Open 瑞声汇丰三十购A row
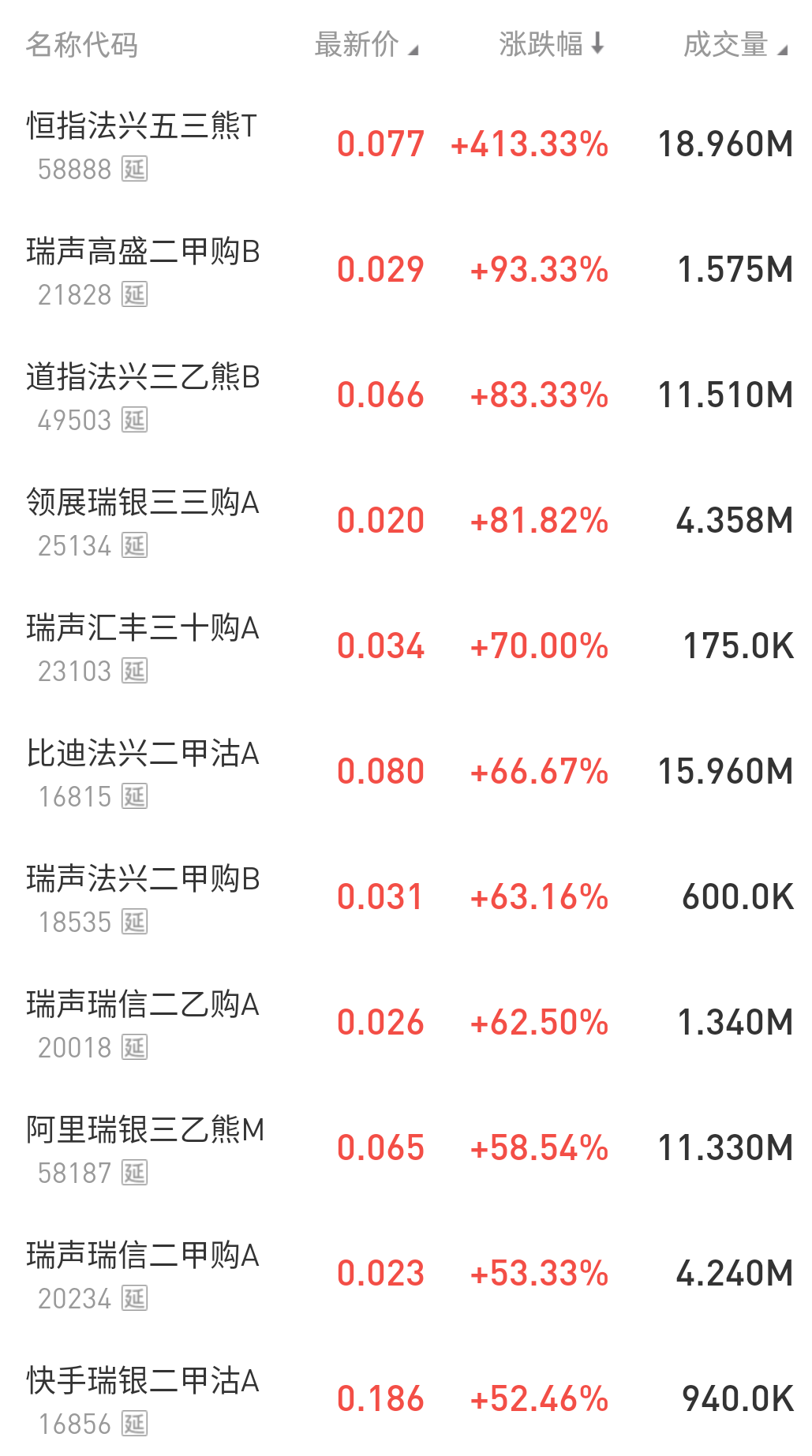This screenshot has width=812, height=1456. (x=143, y=629)
